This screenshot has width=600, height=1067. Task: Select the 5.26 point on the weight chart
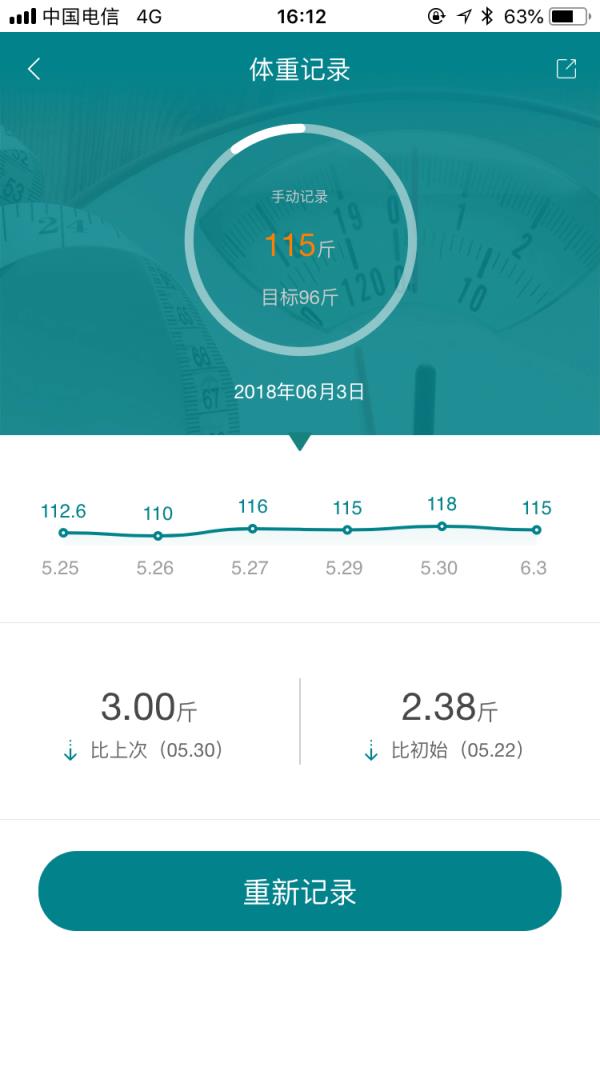(157, 536)
